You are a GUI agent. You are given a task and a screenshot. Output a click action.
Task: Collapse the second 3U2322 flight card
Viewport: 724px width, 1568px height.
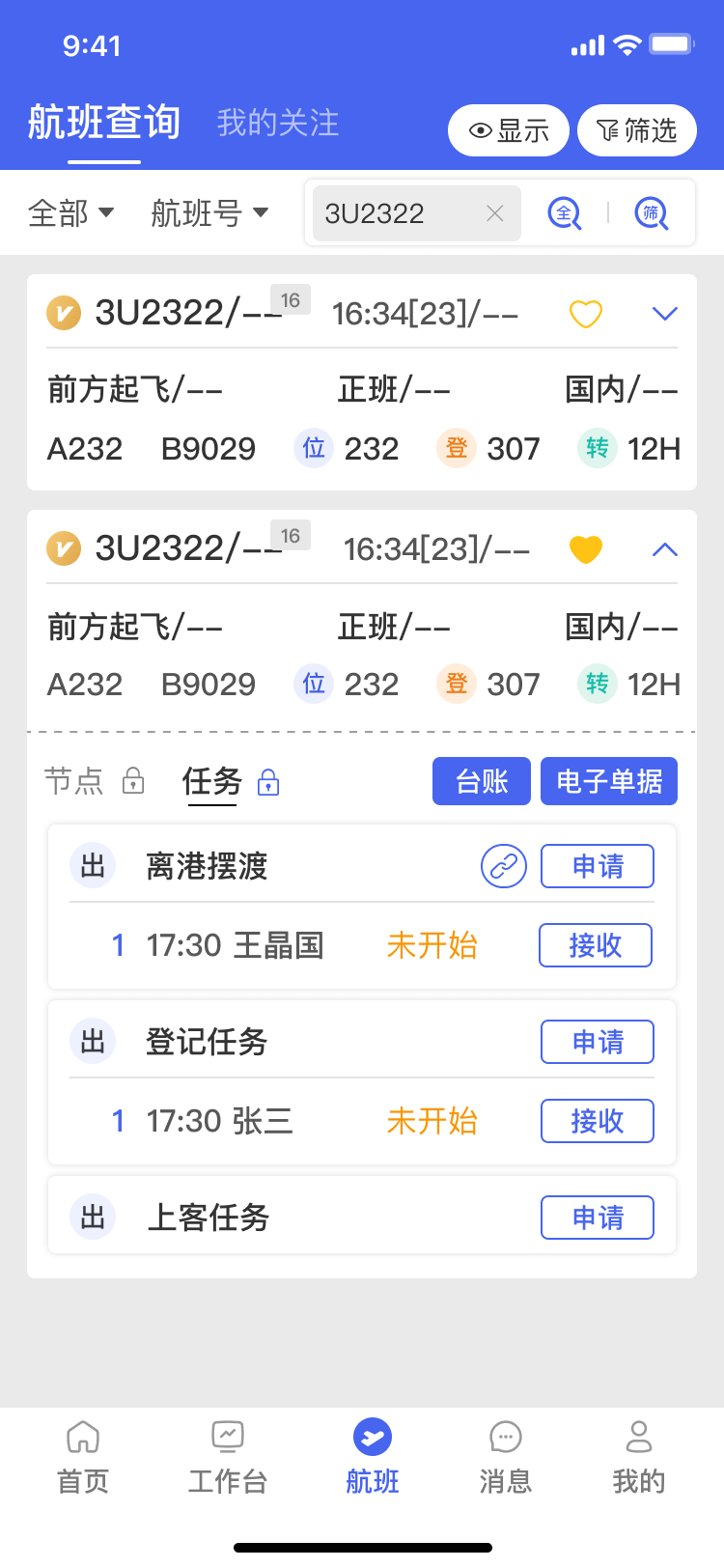[665, 549]
